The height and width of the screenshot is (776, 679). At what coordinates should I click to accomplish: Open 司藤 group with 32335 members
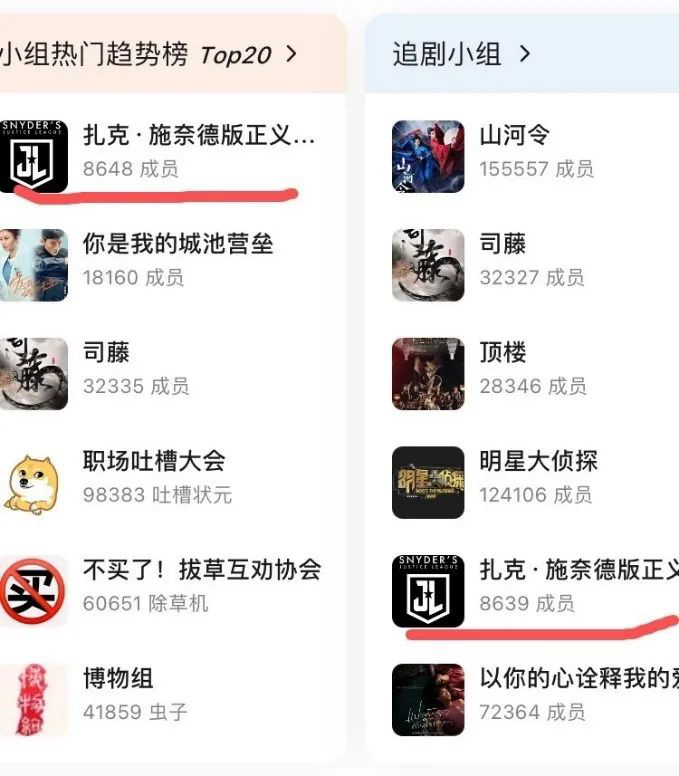[x=107, y=354]
